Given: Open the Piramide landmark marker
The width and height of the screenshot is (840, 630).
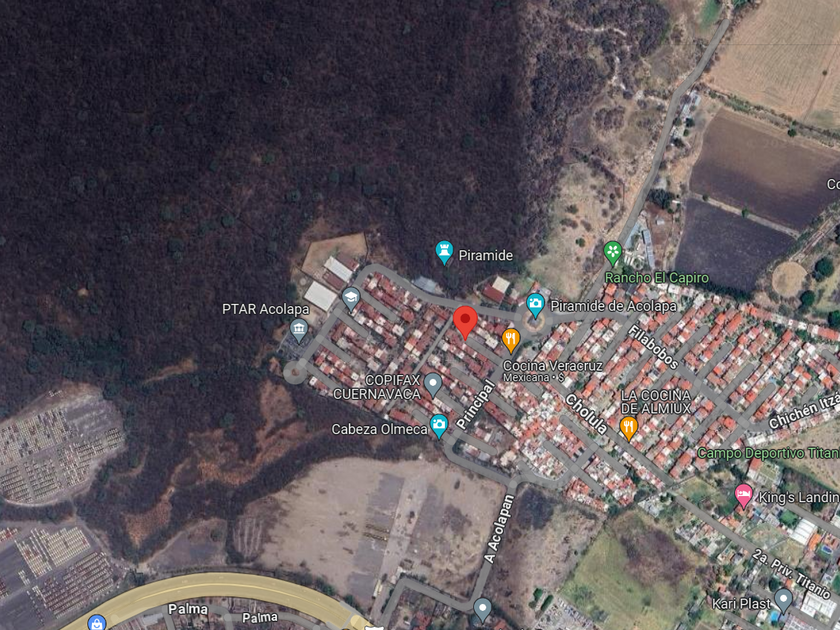Looking at the screenshot, I should 444,252.
